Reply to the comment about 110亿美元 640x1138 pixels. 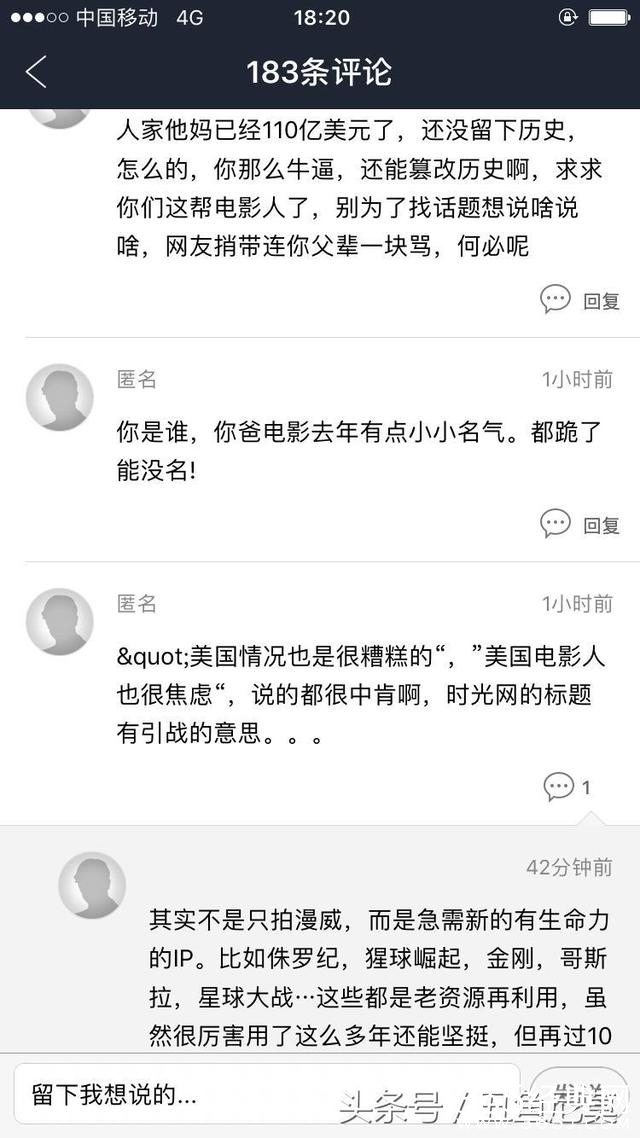581,300
